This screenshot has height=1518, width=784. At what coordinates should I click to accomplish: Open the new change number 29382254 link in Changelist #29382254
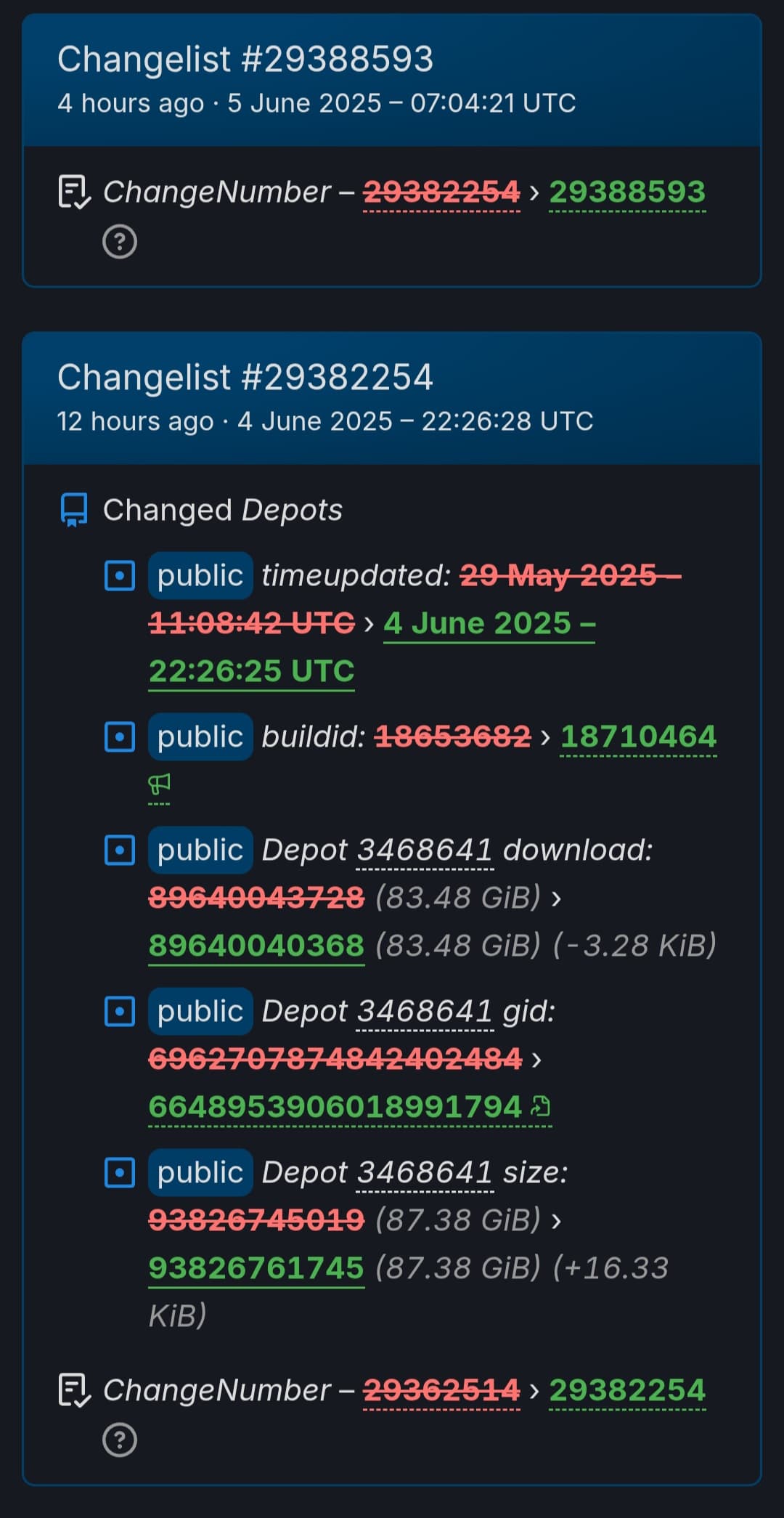[x=627, y=1391]
